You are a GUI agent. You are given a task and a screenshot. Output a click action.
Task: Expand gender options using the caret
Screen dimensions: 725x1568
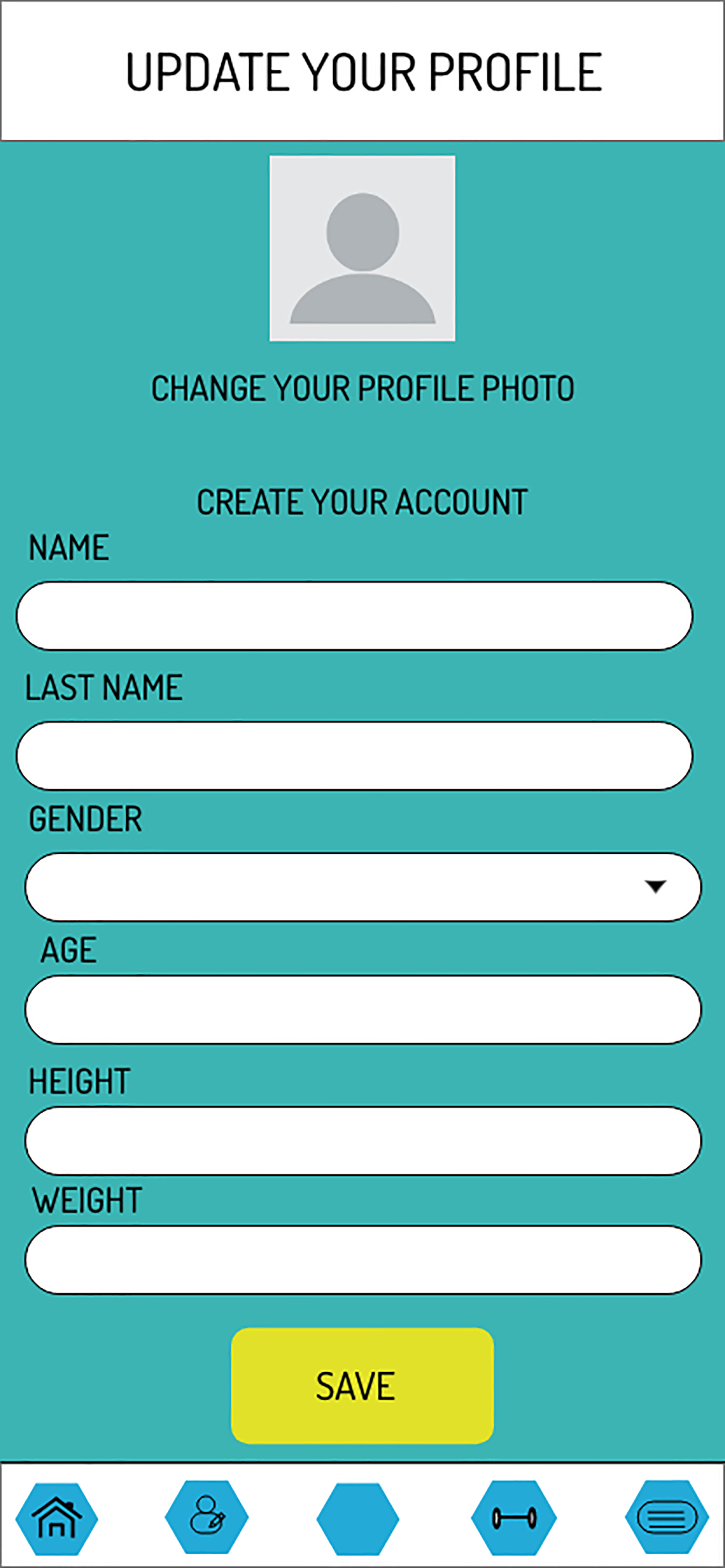(x=655, y=886)
